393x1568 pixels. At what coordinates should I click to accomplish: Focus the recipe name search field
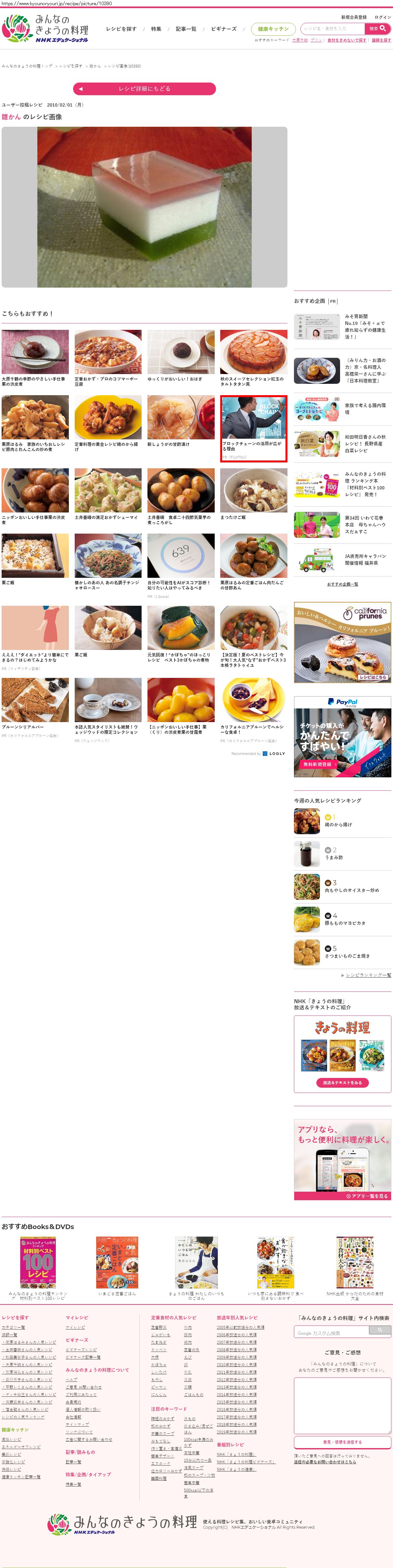pyautogui.click(x=332, y=29)
